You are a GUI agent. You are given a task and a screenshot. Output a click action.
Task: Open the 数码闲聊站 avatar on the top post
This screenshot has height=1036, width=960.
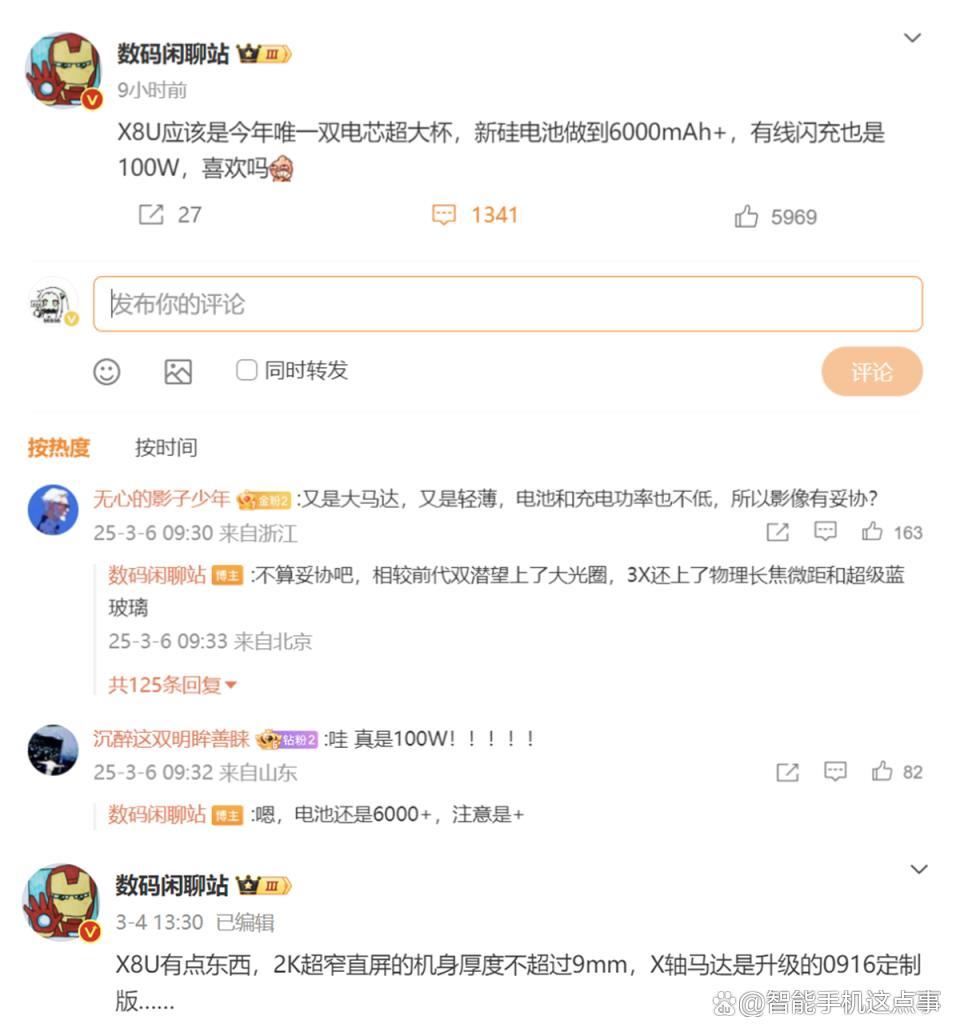[x=62, y=69]
